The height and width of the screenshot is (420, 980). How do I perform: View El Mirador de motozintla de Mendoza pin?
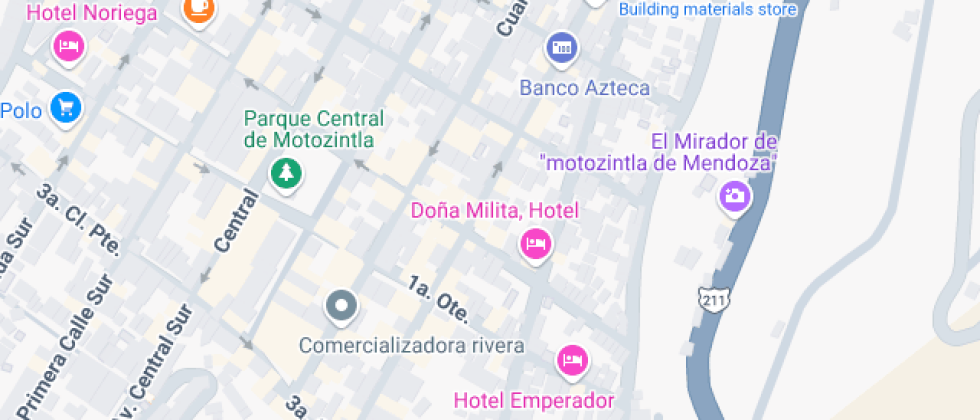[734, 195]
